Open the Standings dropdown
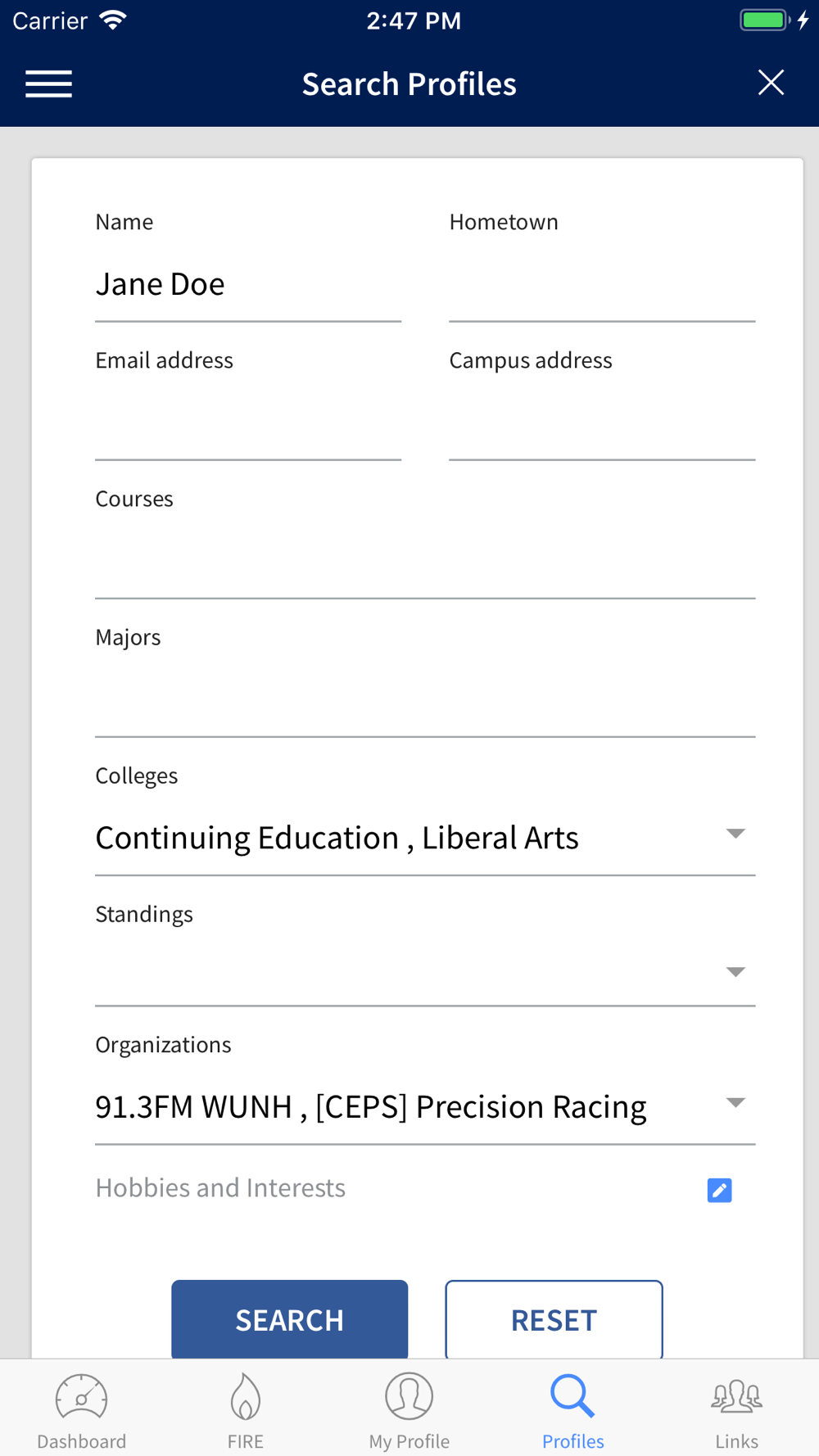 pyautogui.click(x=425, y=971)
